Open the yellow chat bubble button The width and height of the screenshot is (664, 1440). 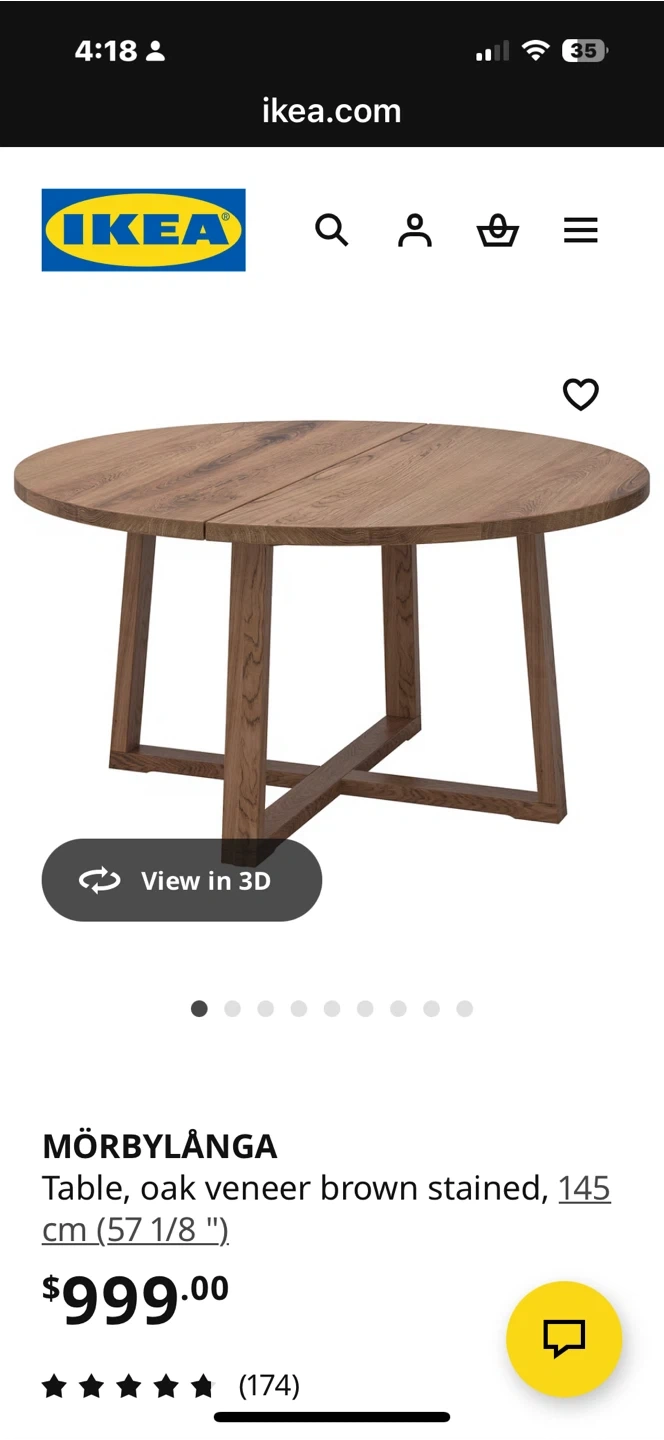[x=564, y=1338]
